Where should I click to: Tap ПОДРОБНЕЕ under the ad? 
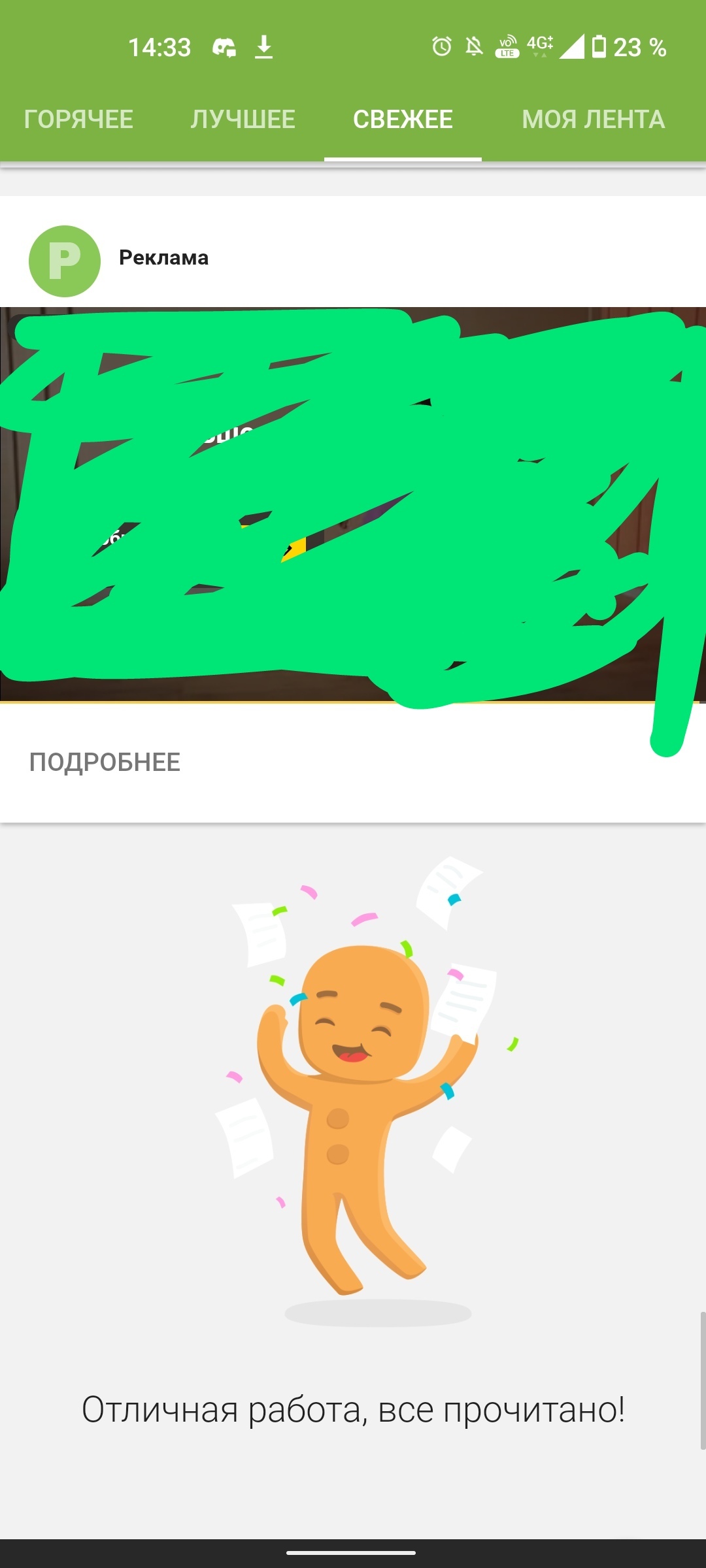[x=105, y=762]
